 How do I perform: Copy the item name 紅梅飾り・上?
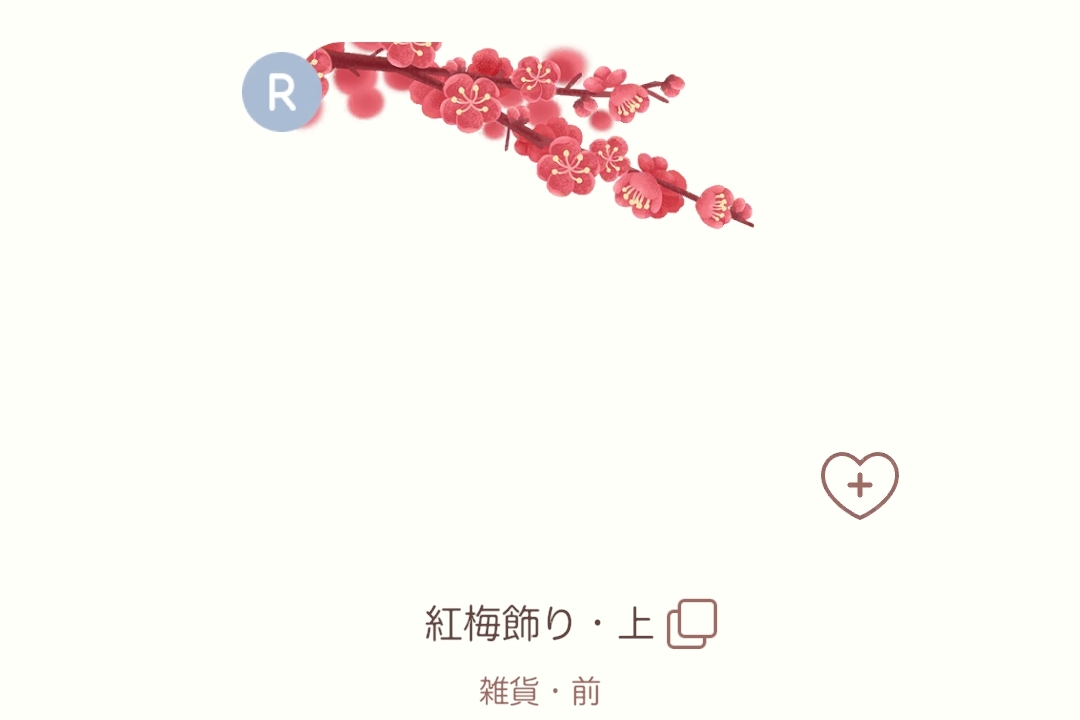point(692,623)
